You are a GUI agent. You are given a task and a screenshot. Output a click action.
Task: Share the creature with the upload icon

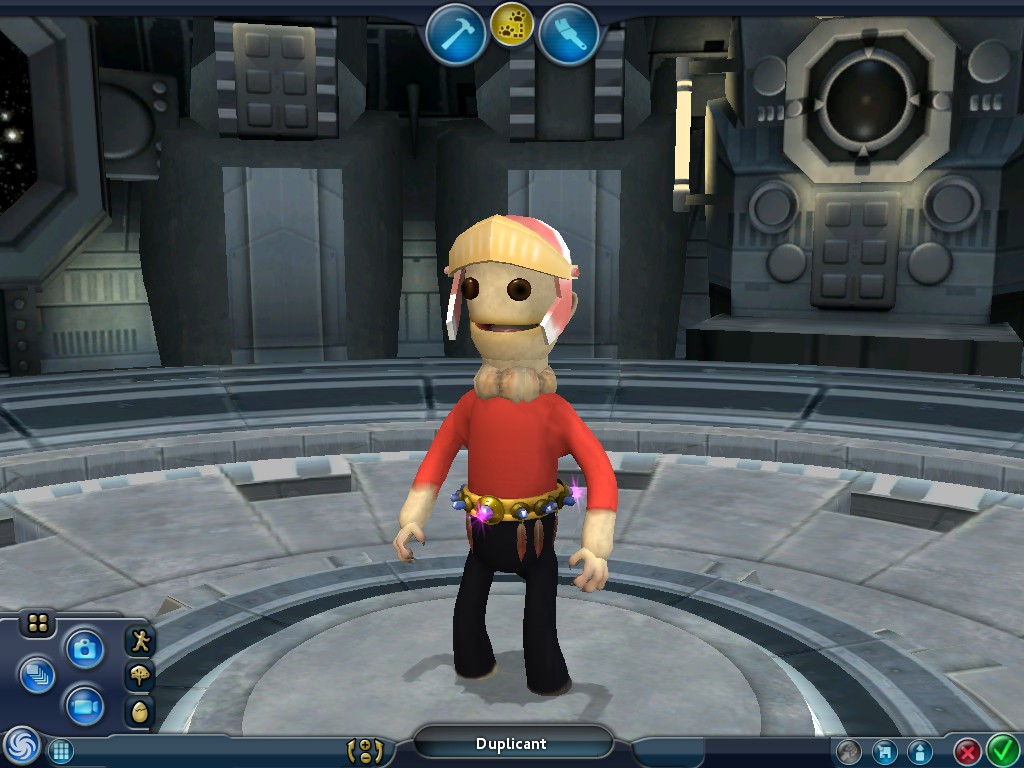(919, 751)
